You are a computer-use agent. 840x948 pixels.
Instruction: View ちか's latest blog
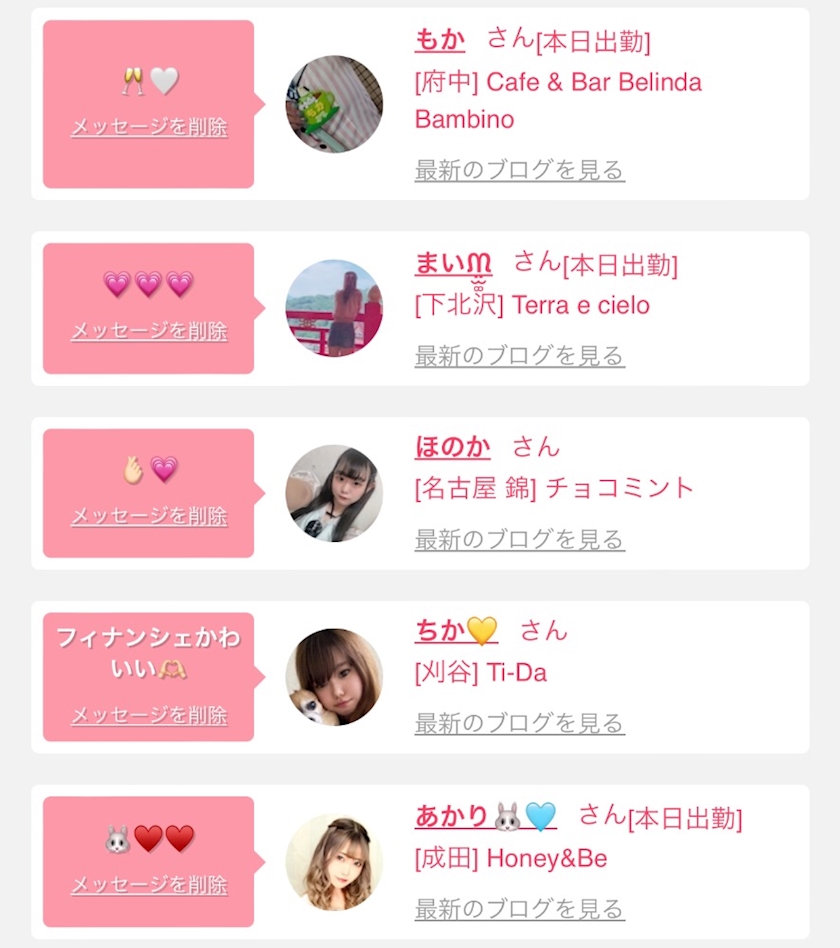[519, 723]
